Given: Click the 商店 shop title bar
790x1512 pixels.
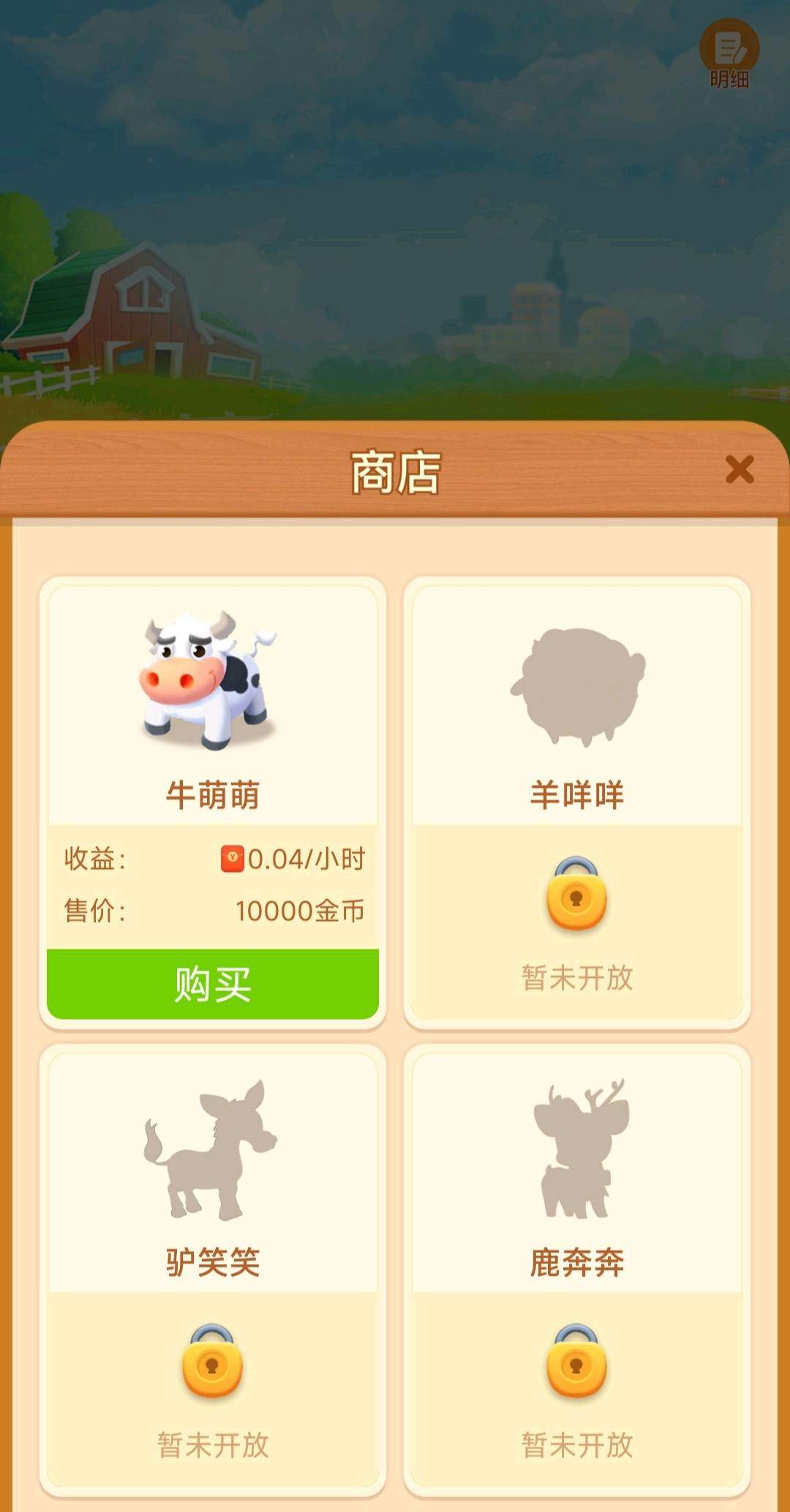Looking at the screenshot, I should click(x=395, y=471).
